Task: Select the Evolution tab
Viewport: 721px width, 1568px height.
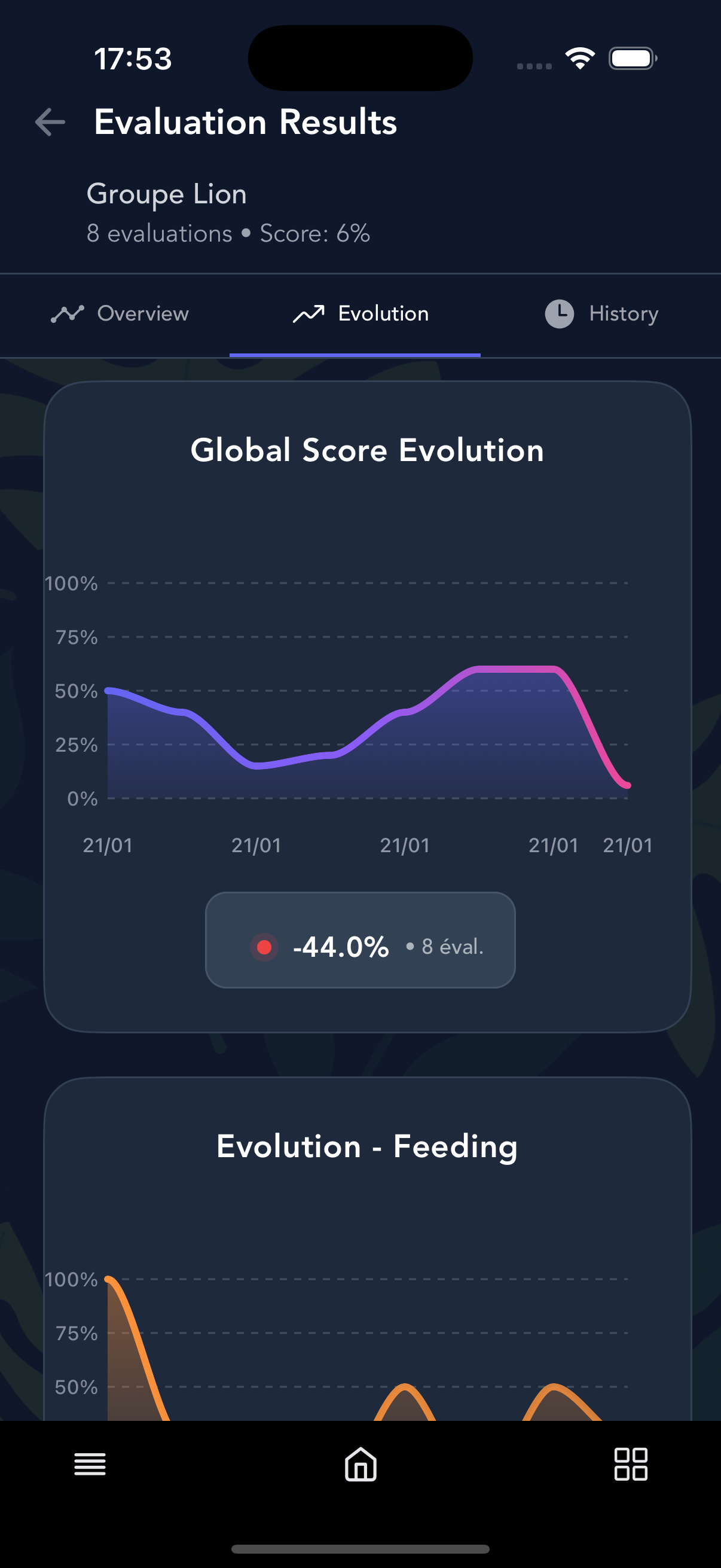Action: (x=360, y=314)
